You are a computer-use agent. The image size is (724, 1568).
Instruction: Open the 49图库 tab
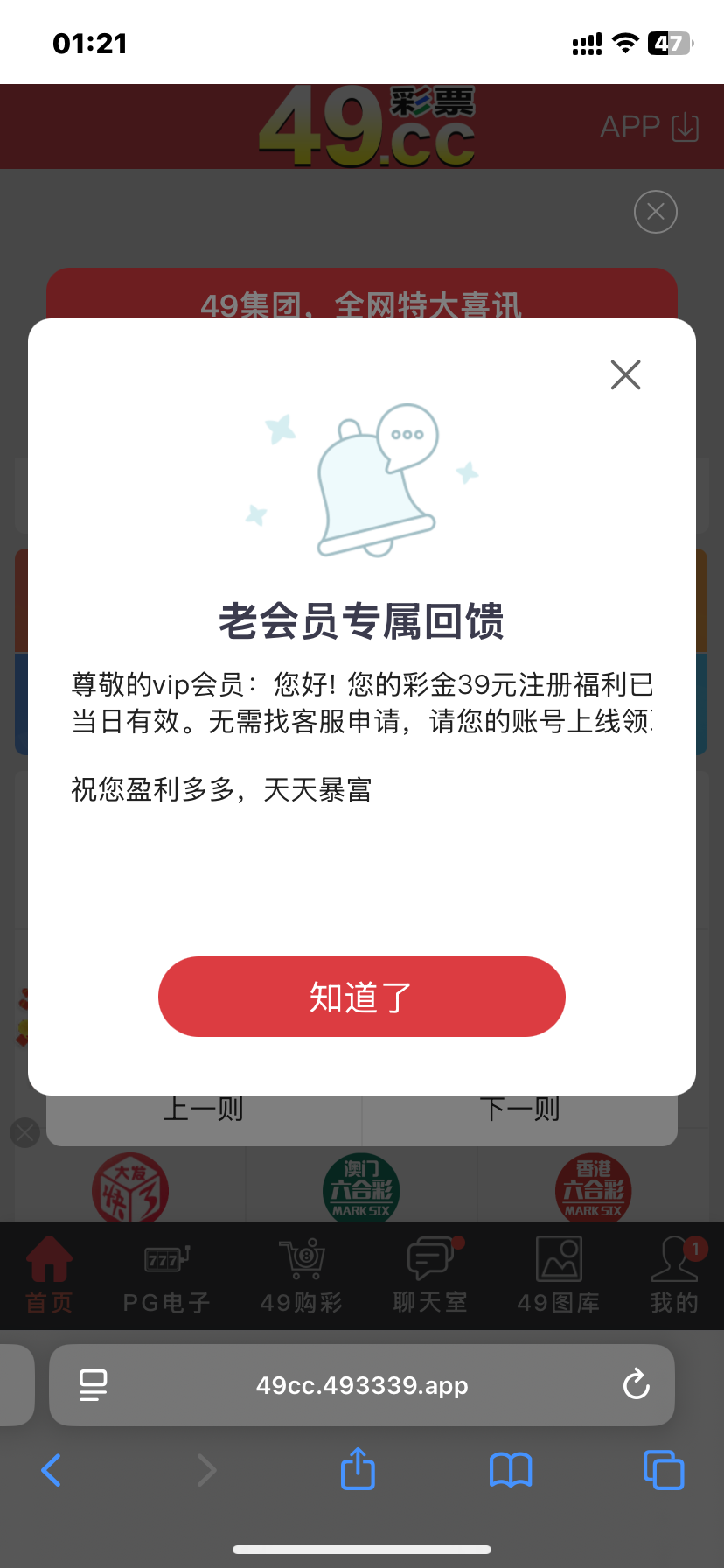pos(558,1276)
